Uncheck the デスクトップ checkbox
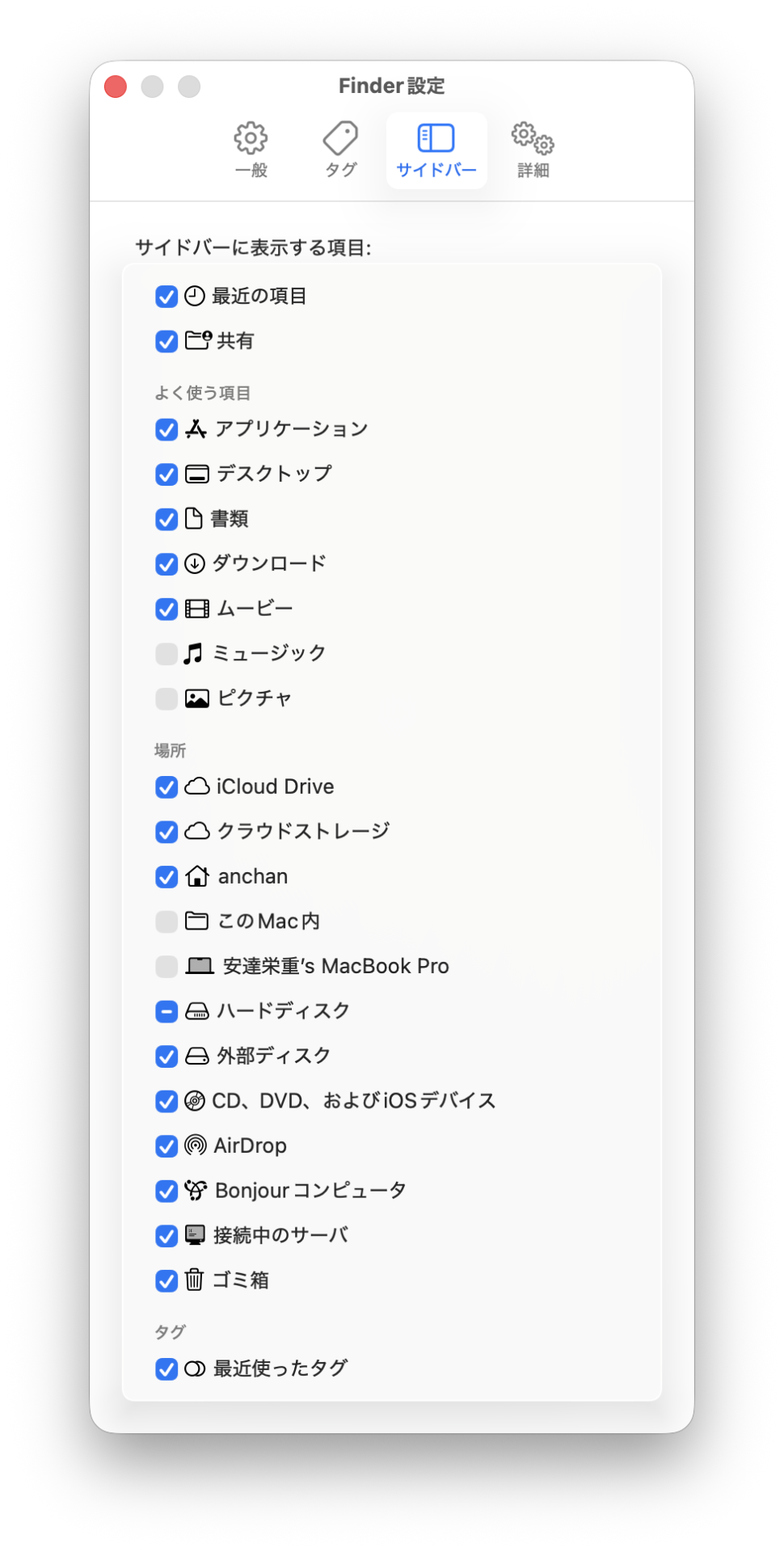 166,474
